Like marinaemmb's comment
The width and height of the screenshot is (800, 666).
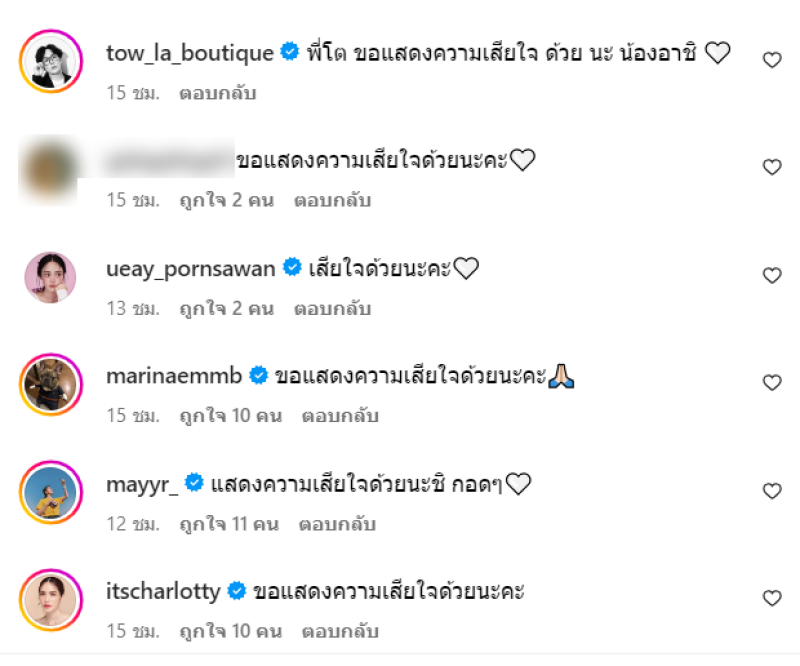point(772,383)
